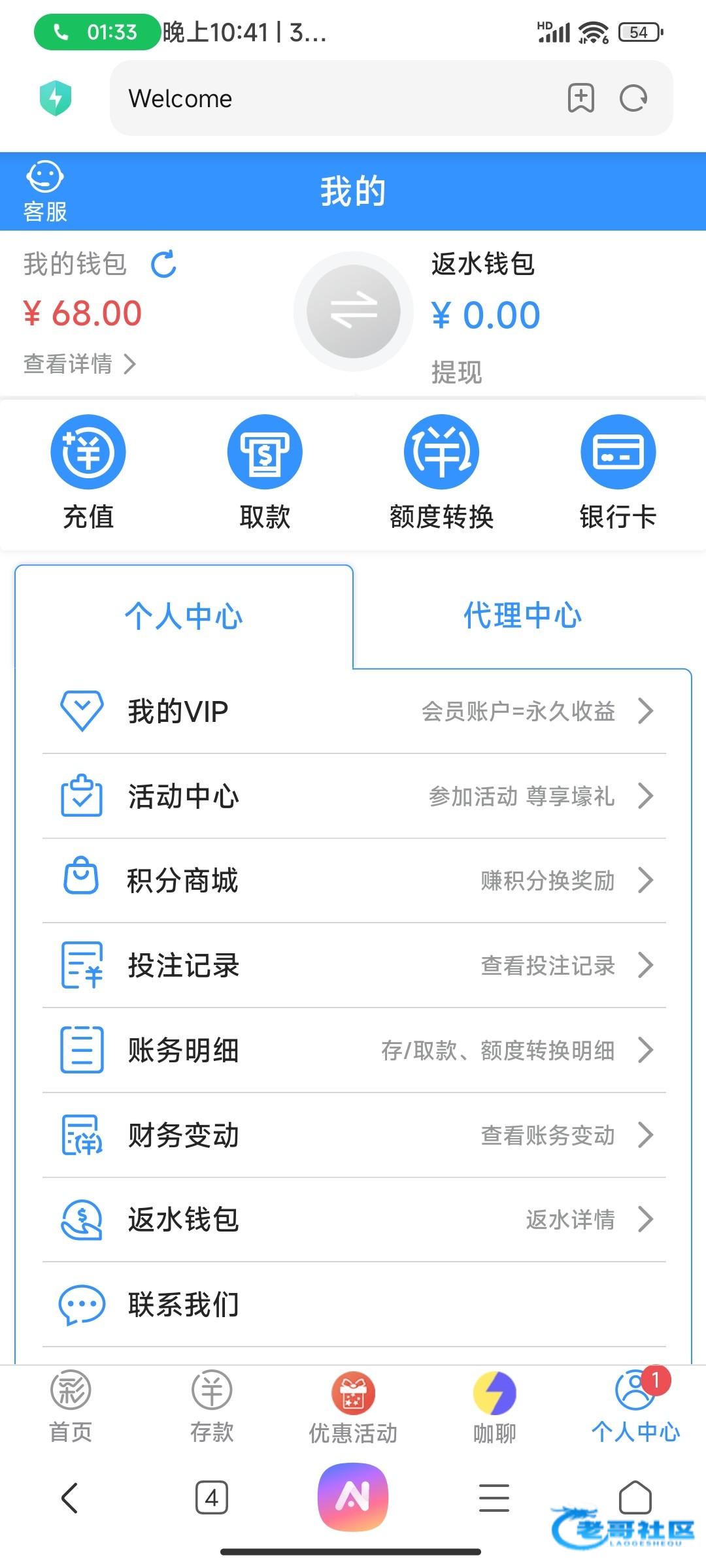Switch to 代理中心 tab

click(x=522, y=615)
